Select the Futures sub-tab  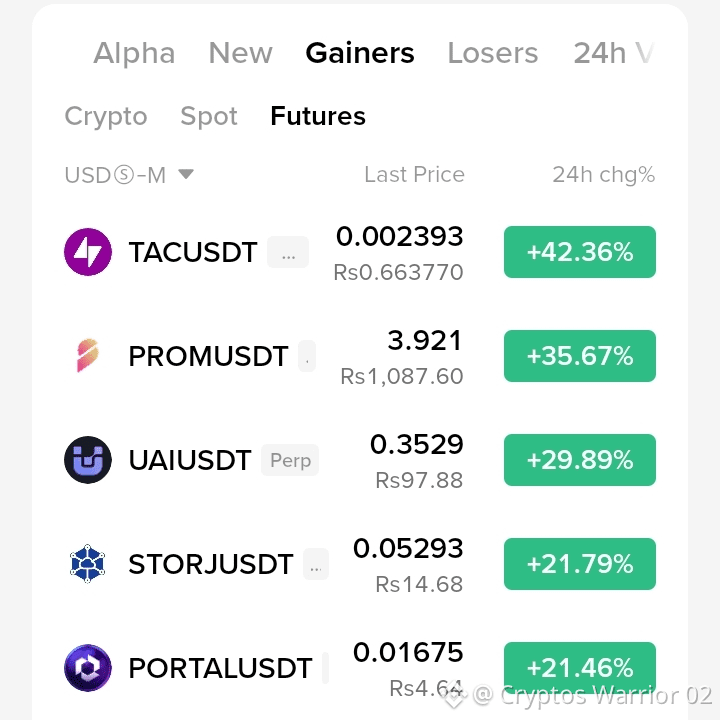pyautogui.click(x=318, y=116)
